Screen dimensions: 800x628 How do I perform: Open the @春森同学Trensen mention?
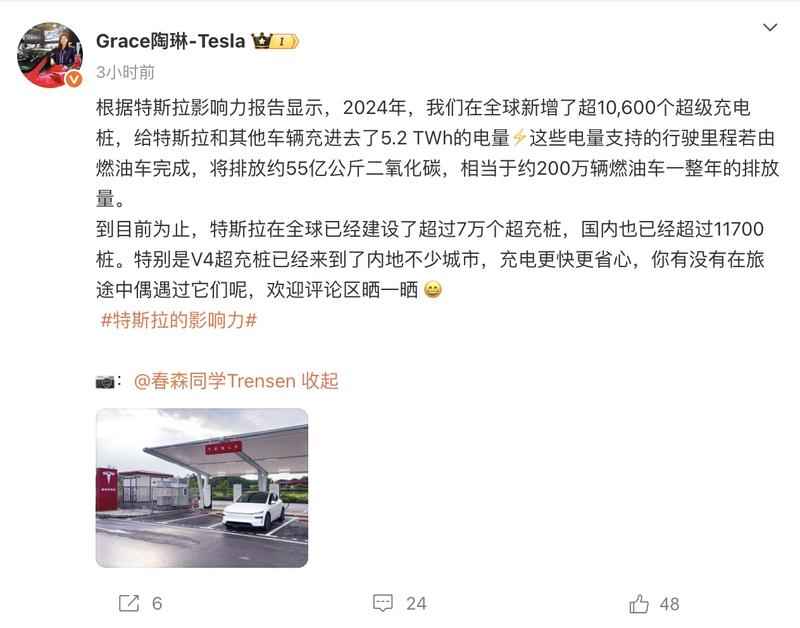[x=214, y=380]
